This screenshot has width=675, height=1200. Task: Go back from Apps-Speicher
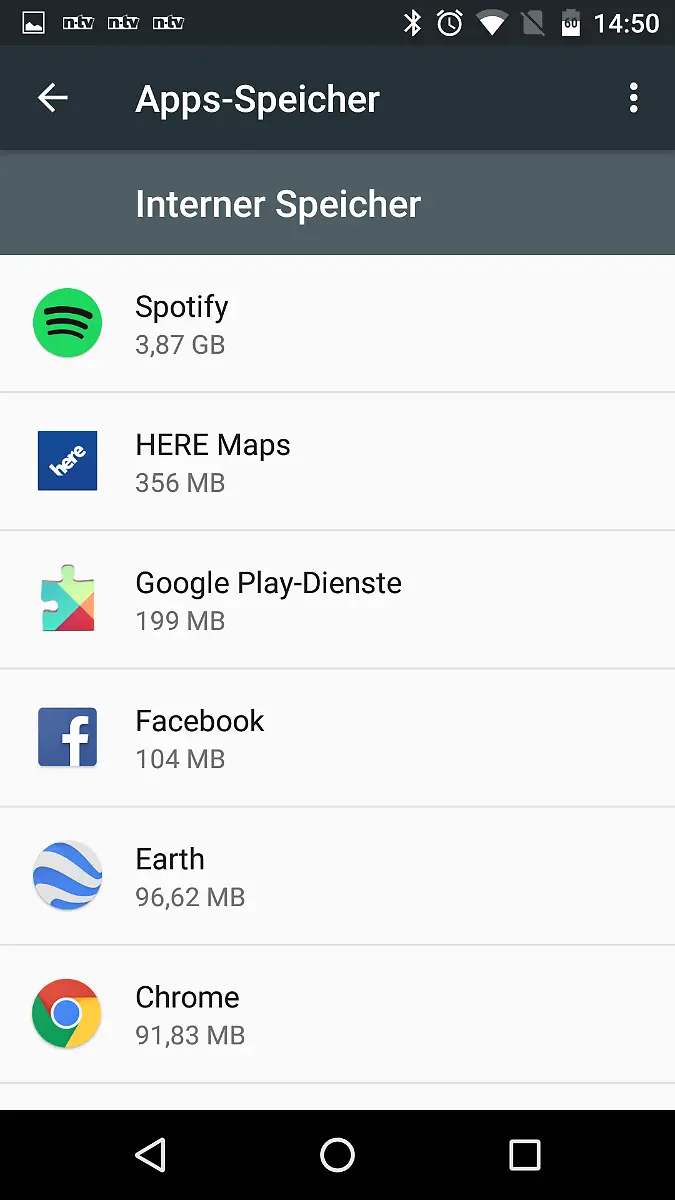click(x=52, y=98)
